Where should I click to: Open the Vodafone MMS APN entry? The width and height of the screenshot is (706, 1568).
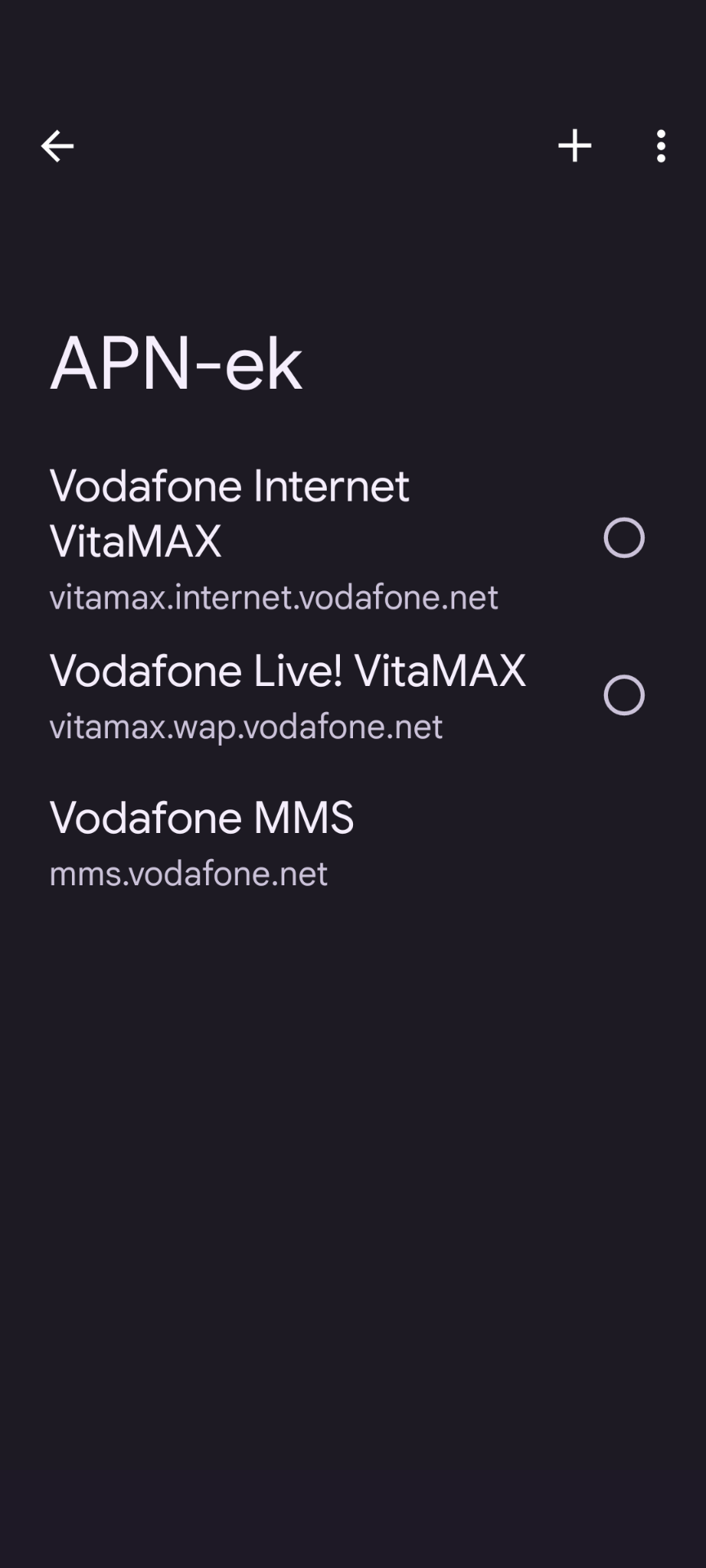pos(353,844)
